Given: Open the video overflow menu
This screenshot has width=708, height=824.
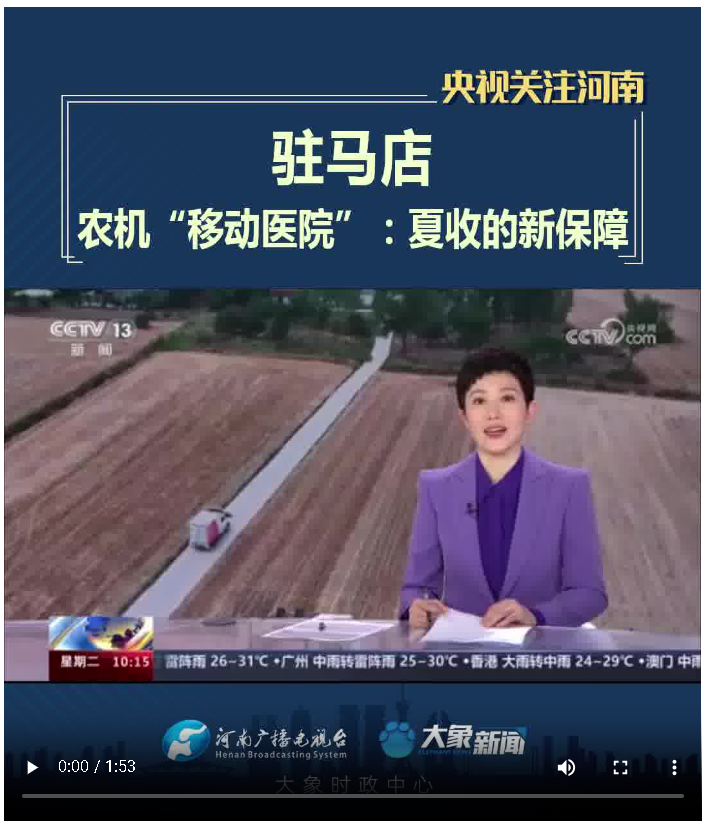Looking at the screenshot, I should pyautogui.click(x=674, y=767).
